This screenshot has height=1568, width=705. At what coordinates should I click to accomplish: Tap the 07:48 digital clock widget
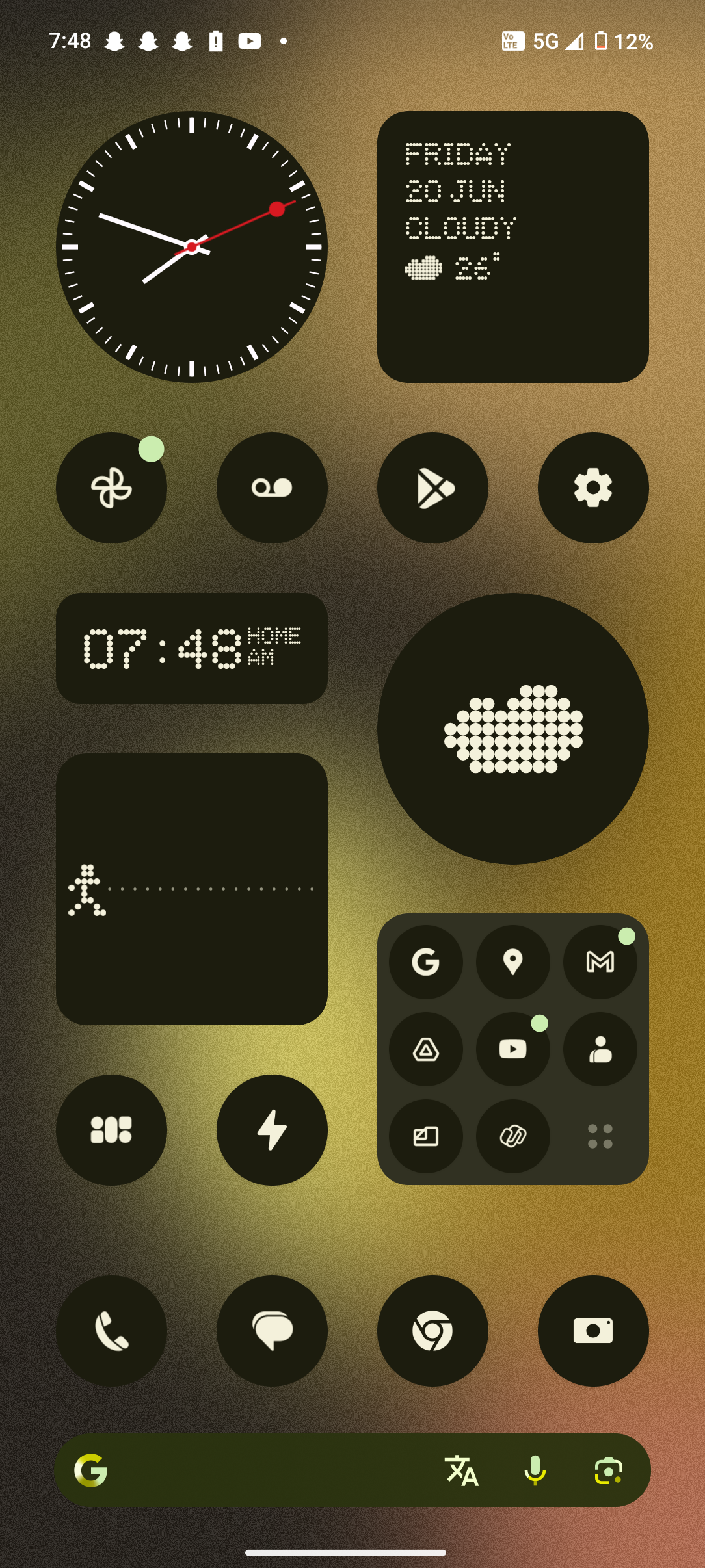coord(192,648)
